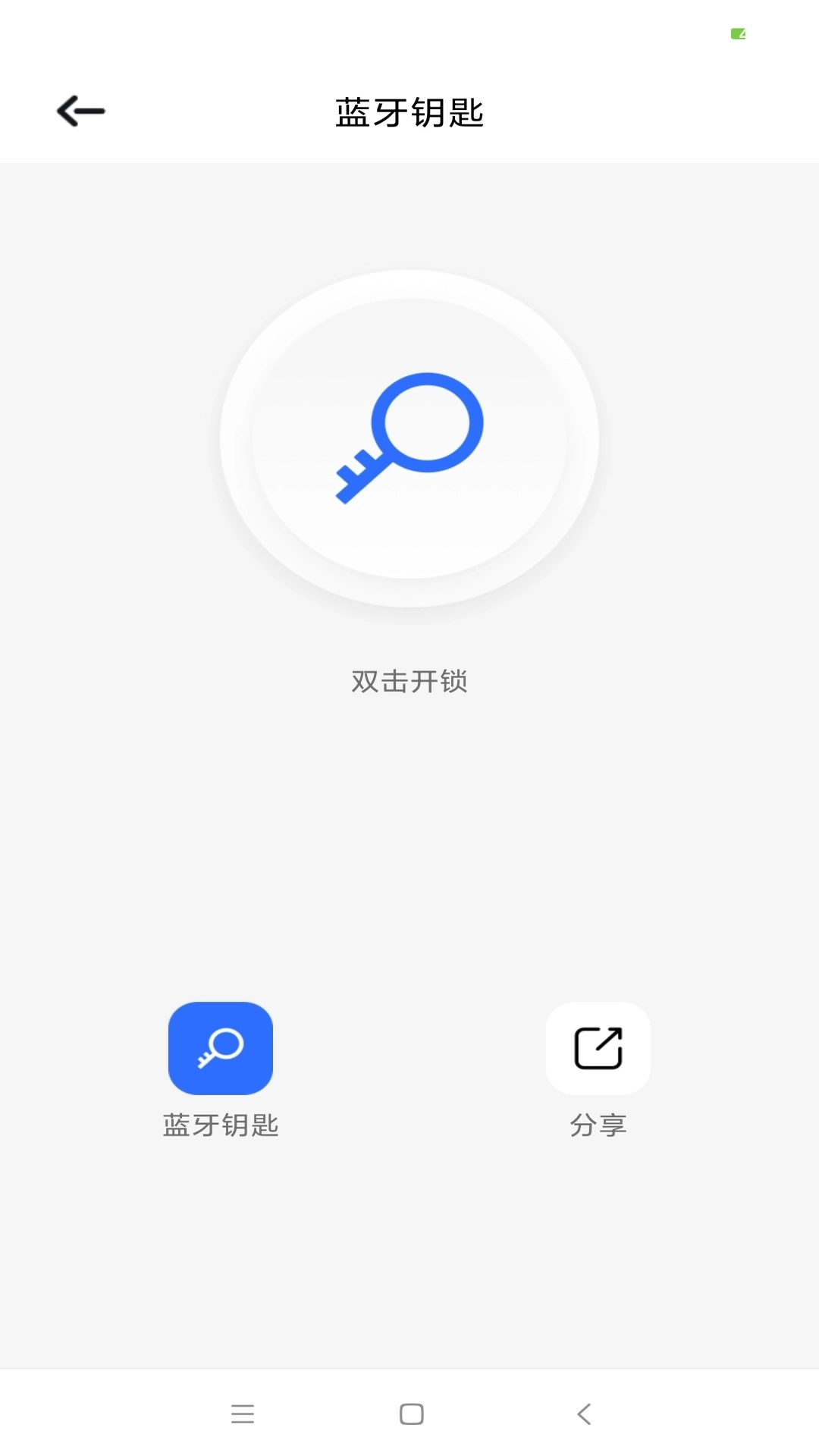The height and width of the screenshot is (1456, 819).
Task: Tap the home navigation button
Action: pyautogui.click(x=409, y=1408)
